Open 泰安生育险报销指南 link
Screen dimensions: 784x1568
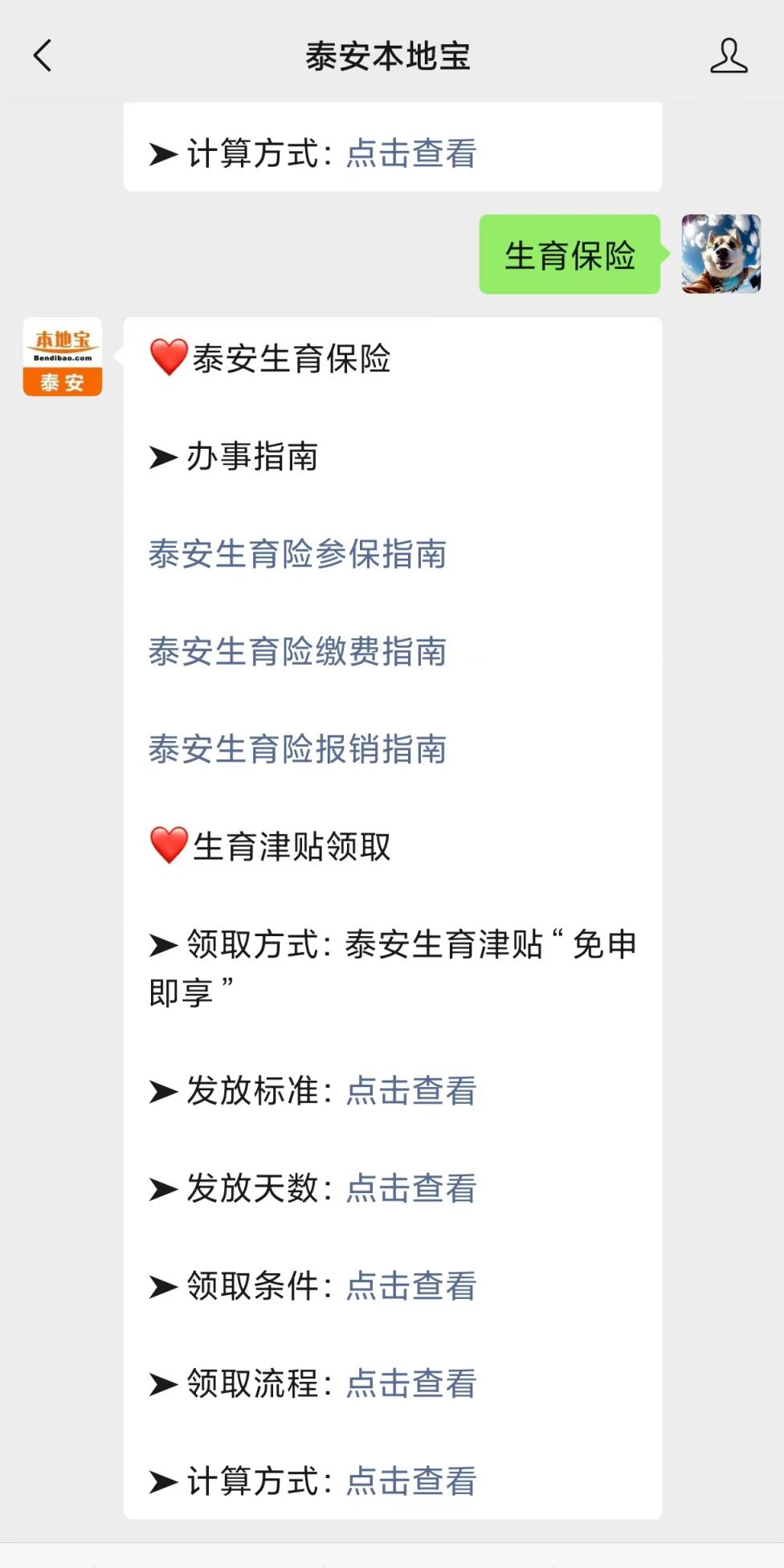click(x=297, y=749)
